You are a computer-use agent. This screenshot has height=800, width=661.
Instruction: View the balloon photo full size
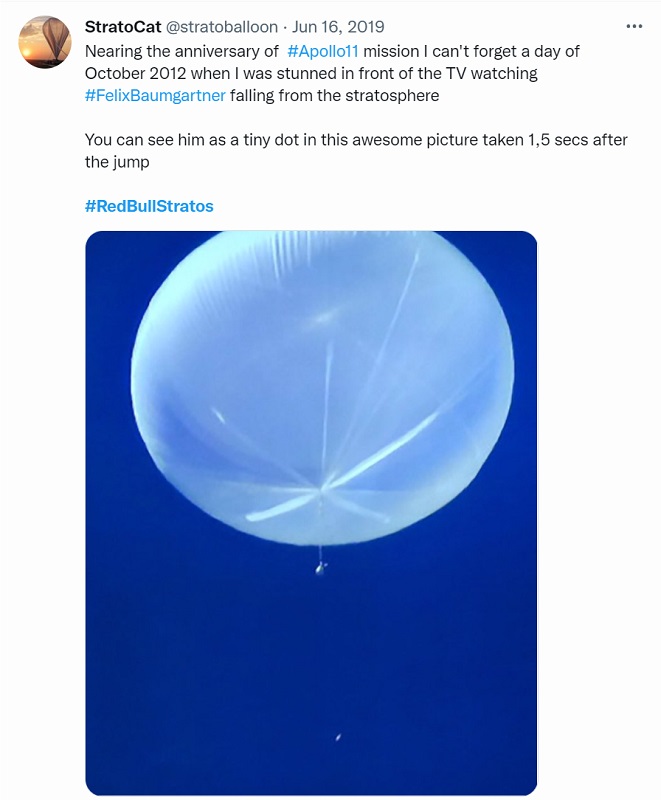[311, 513]
